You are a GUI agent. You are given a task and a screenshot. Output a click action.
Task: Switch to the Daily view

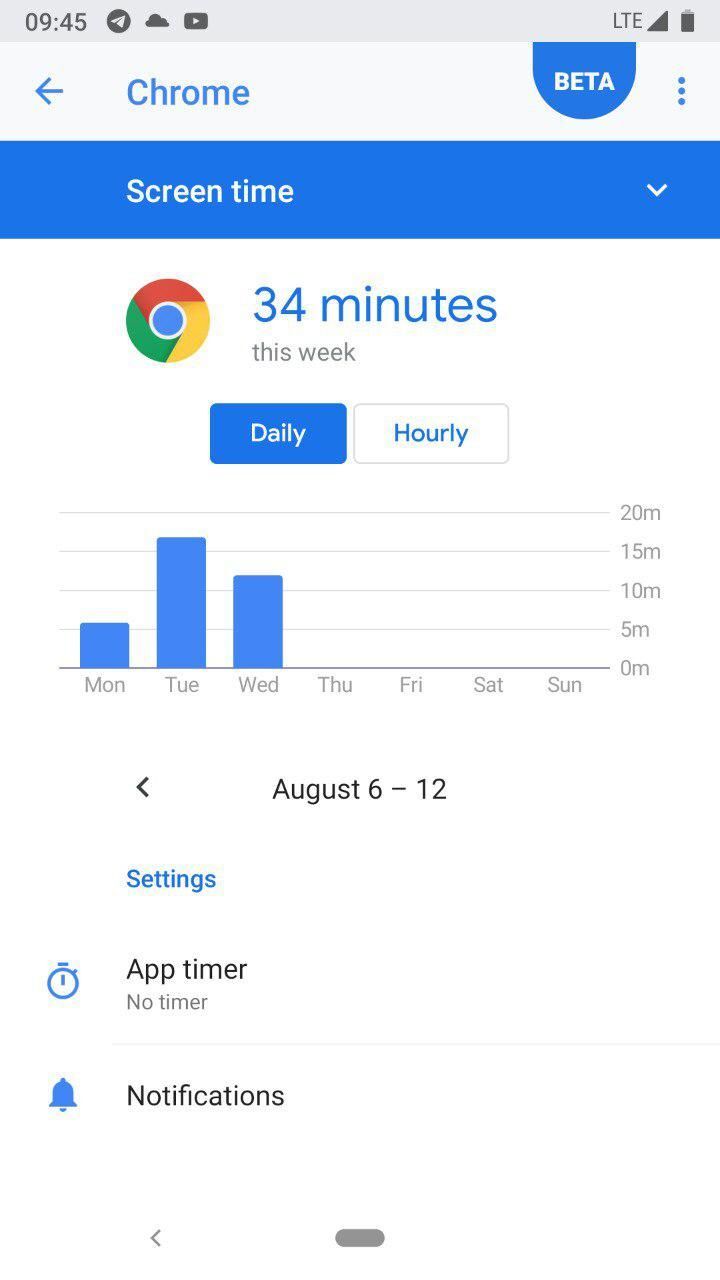(277, 433)
